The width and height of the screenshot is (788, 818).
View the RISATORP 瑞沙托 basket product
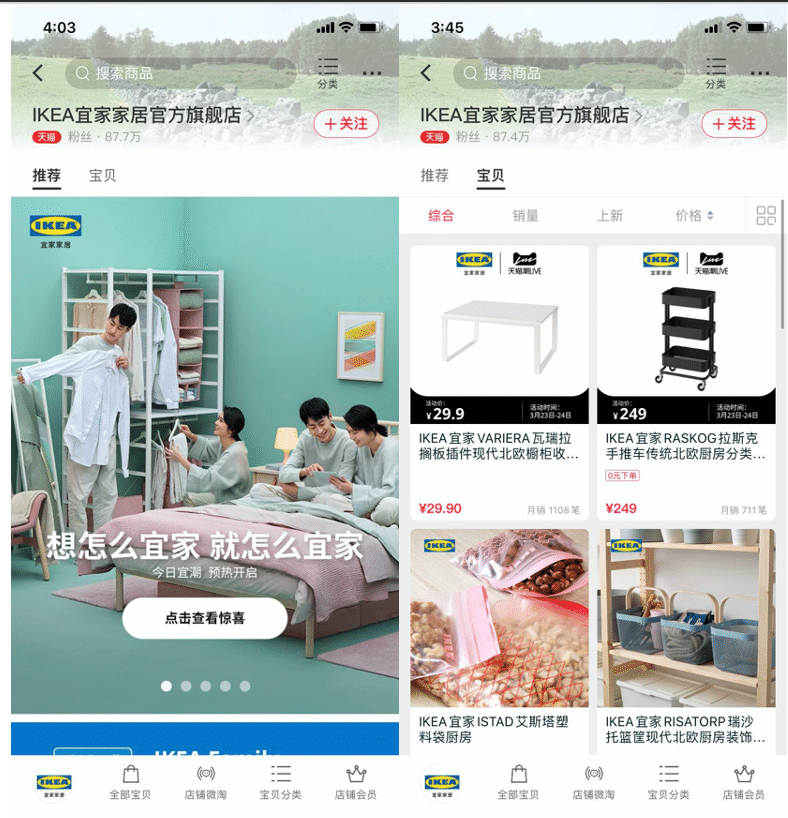point(686,640)
